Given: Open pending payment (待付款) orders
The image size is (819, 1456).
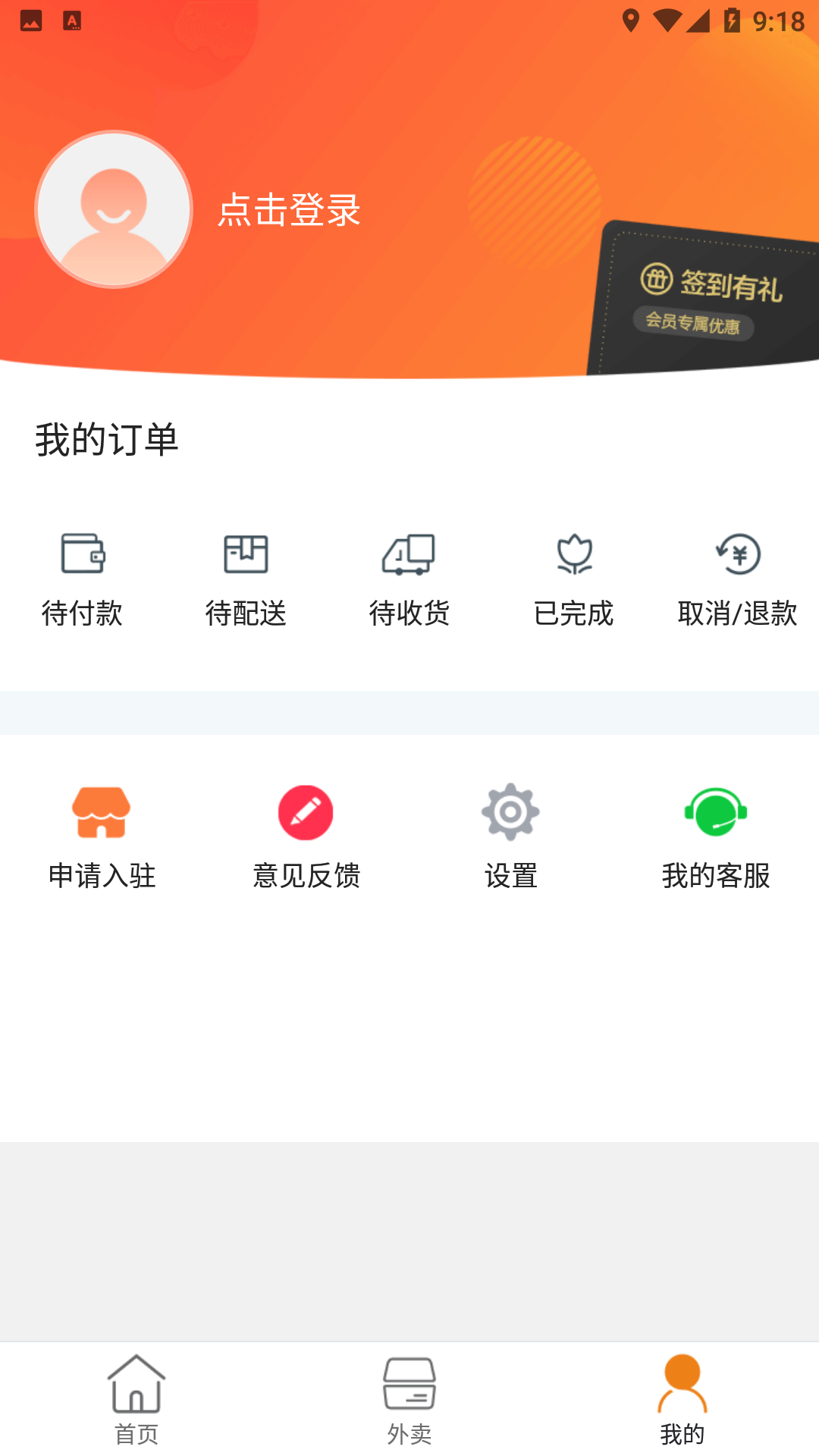Looking at the screenshot, I should tap(83, 584).
